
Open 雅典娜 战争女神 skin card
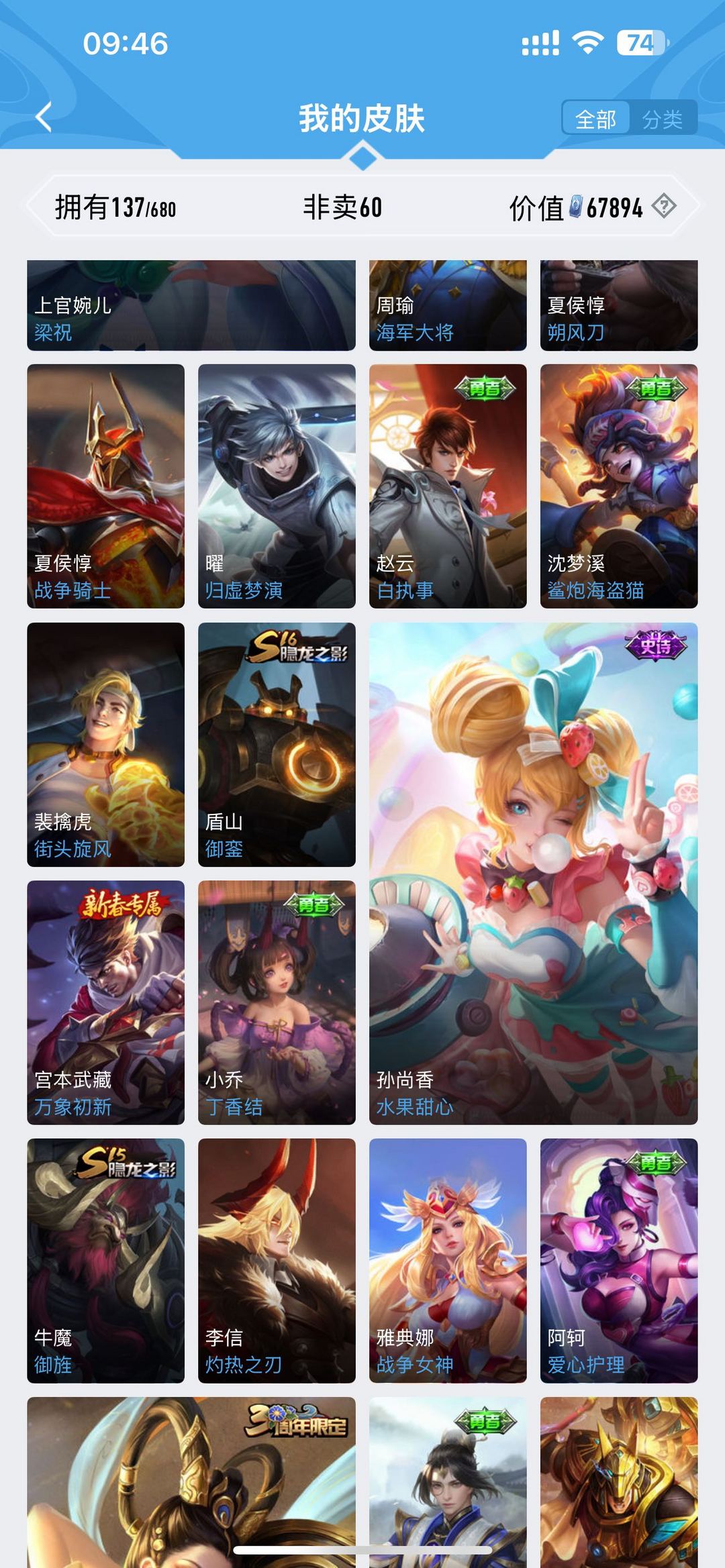pyautogui.click(x=448, y=1261)
